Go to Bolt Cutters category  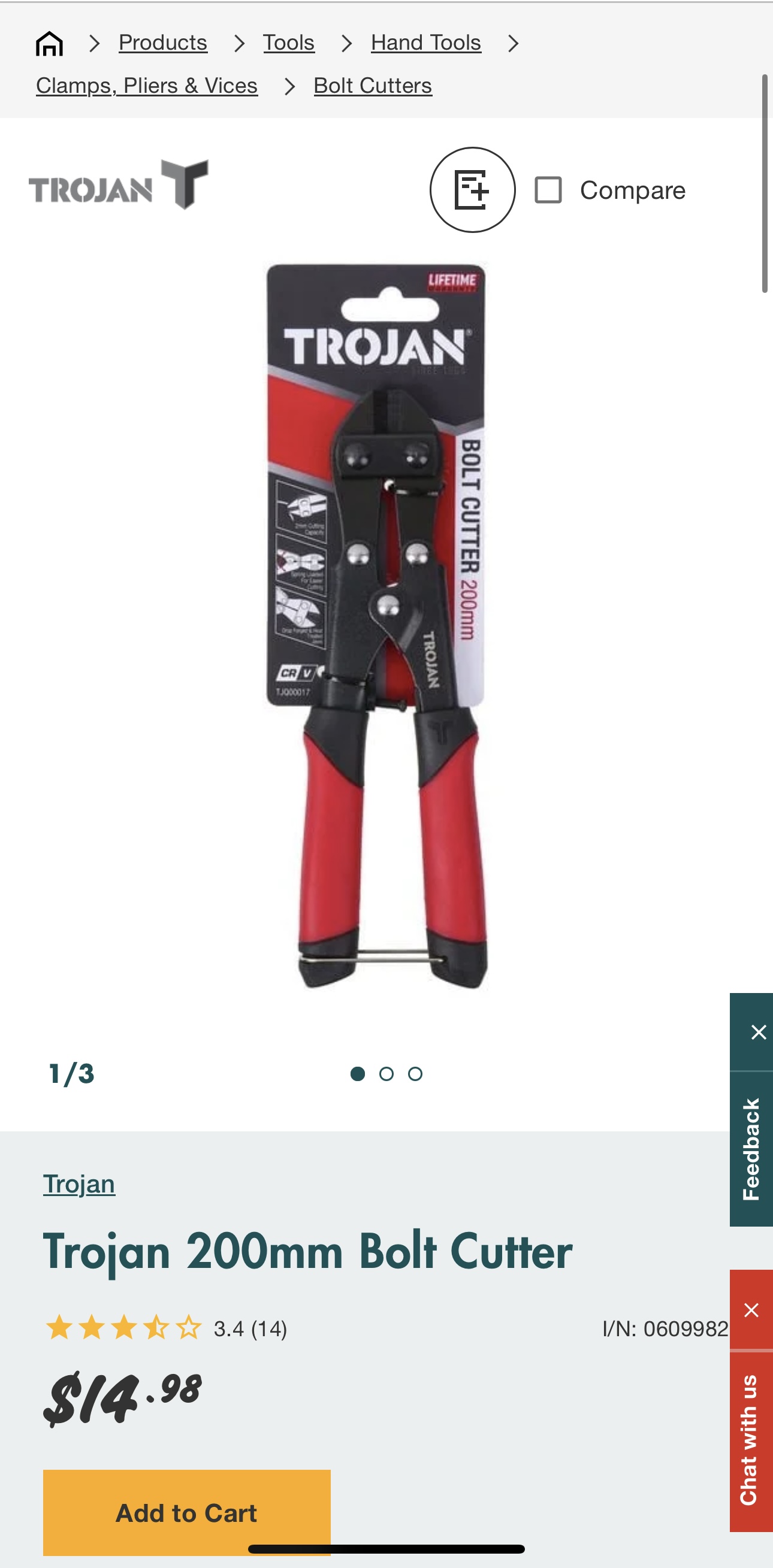point(373,86)
